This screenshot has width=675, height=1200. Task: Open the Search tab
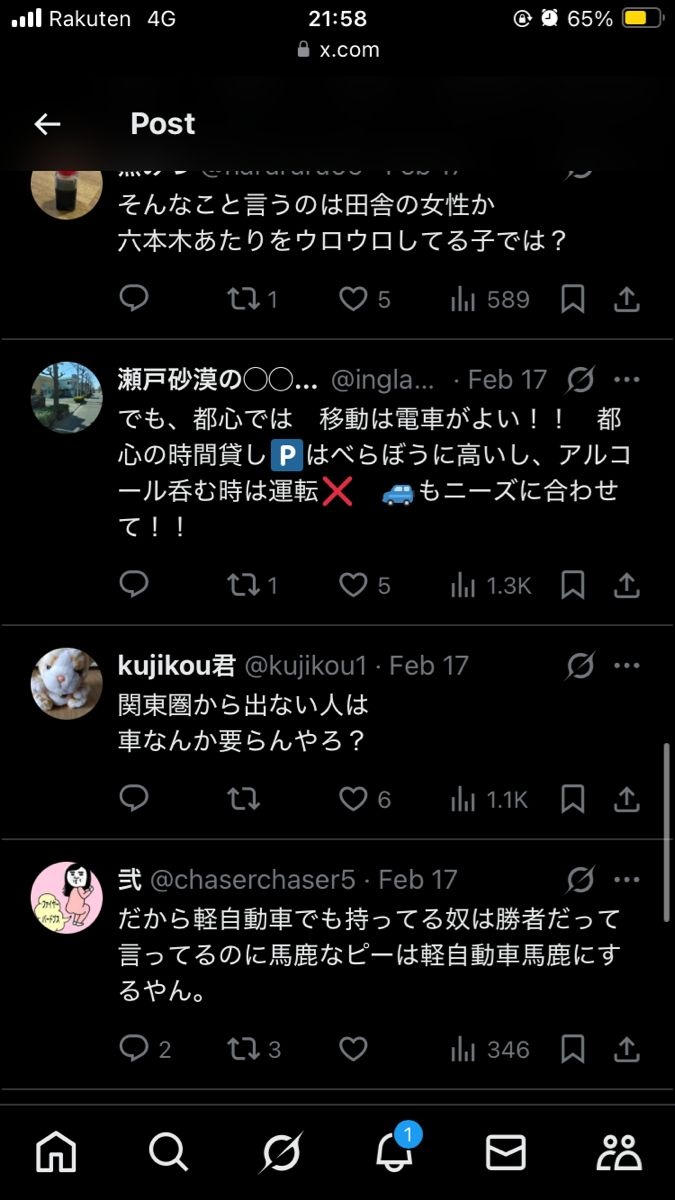[x=168, y=1153]
